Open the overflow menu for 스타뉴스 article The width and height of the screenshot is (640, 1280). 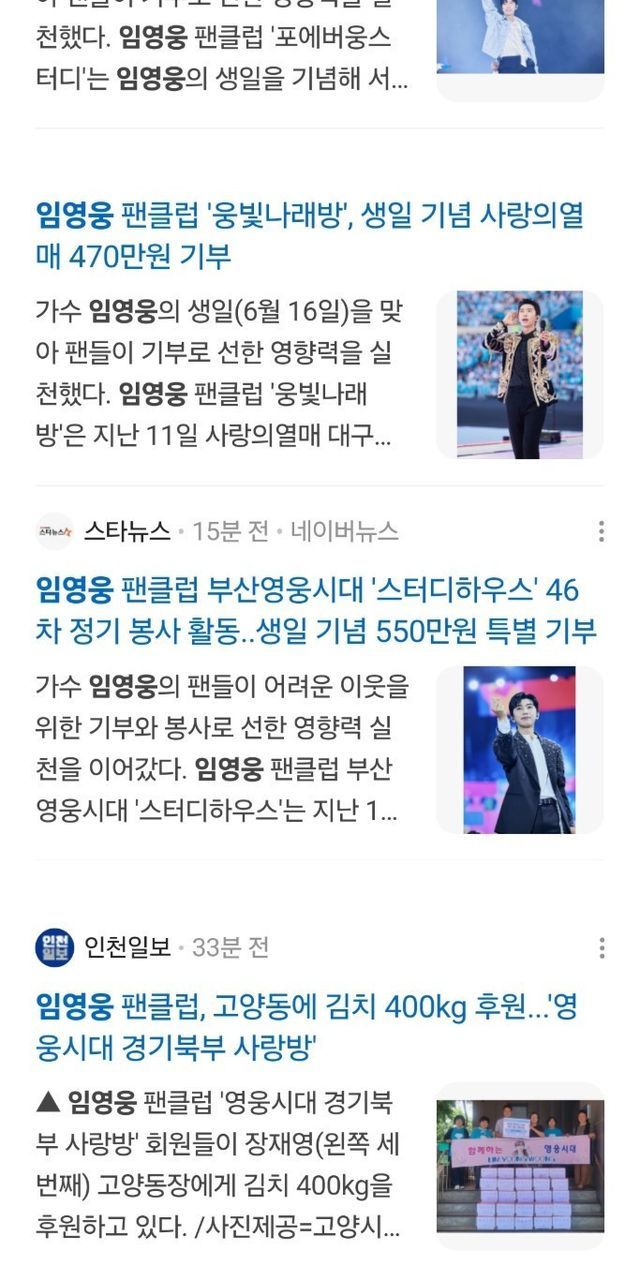tap(601, 531)
